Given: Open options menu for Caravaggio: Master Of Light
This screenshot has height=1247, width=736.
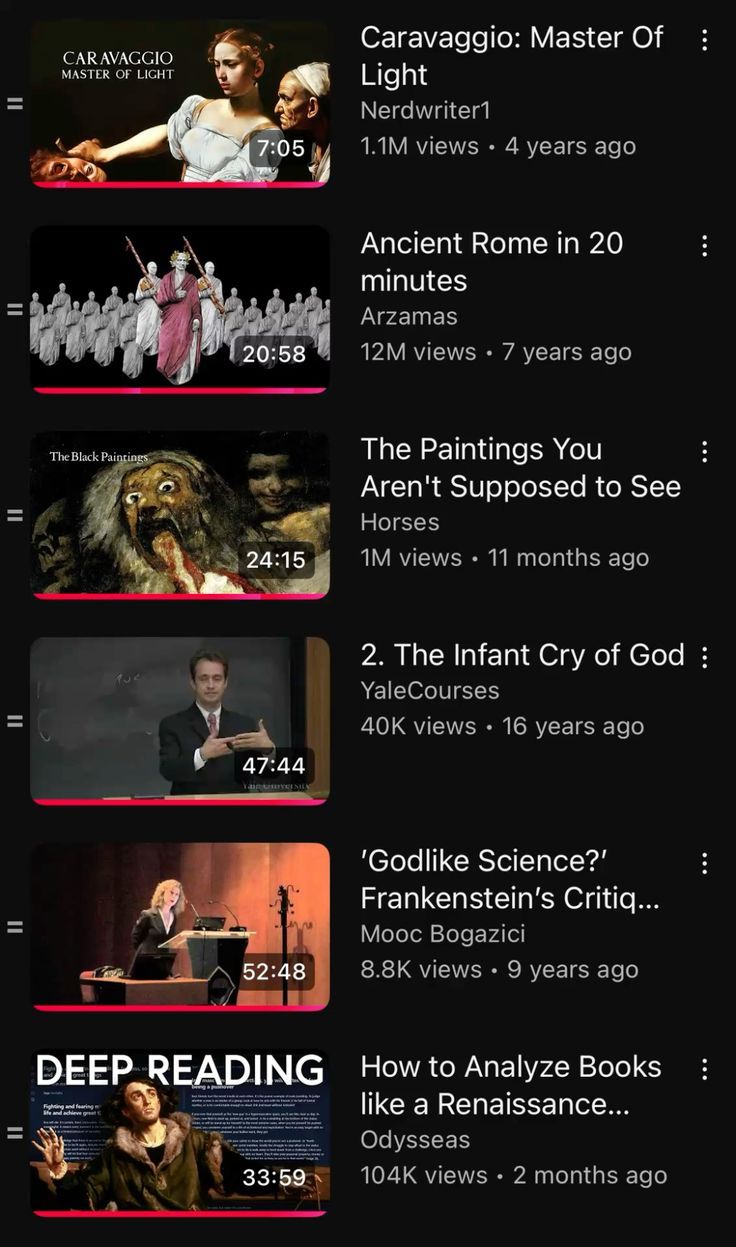Looking at the screenshot, I should (705, 40).
